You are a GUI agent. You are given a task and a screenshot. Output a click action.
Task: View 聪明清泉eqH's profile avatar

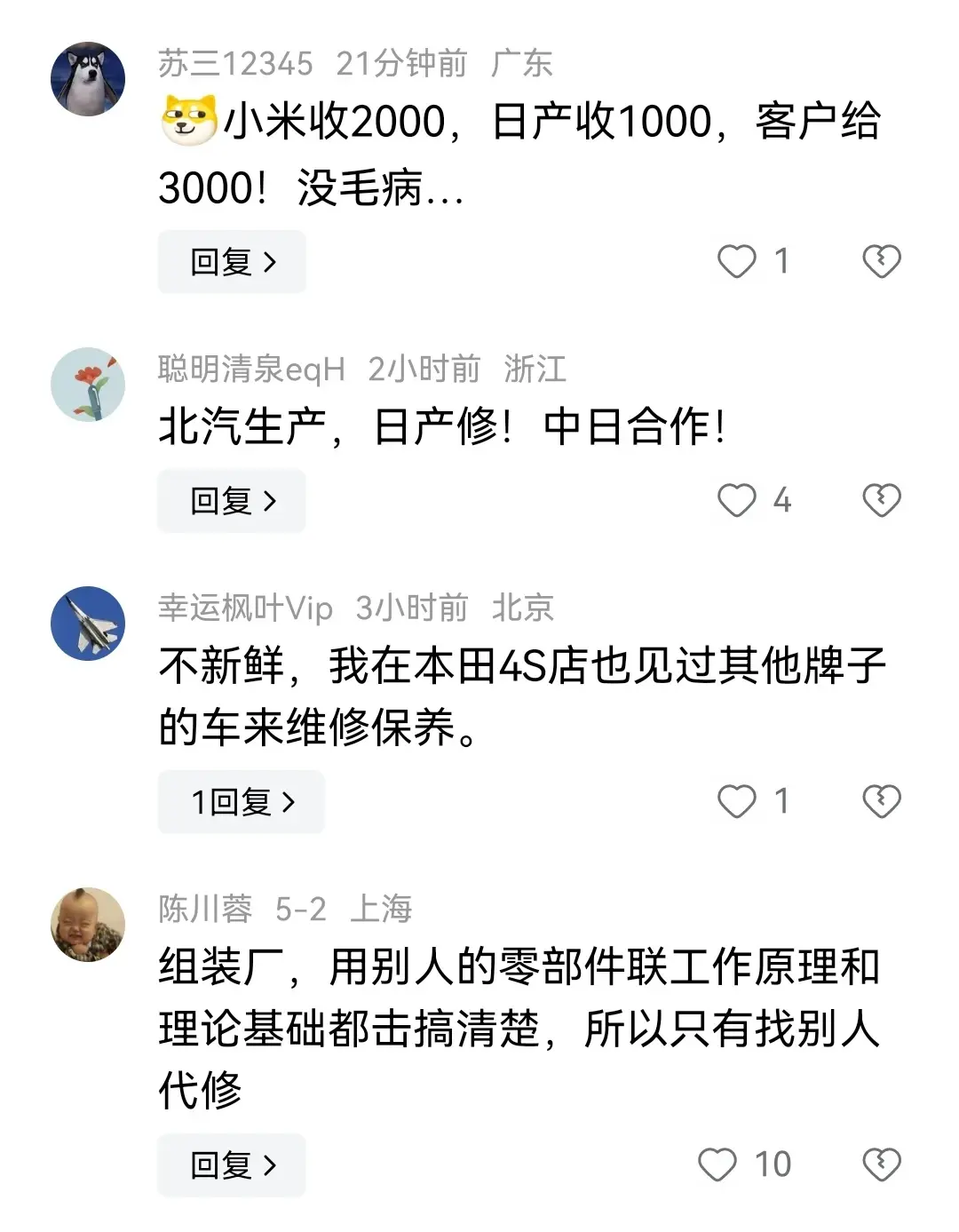[x=88, y=384]
